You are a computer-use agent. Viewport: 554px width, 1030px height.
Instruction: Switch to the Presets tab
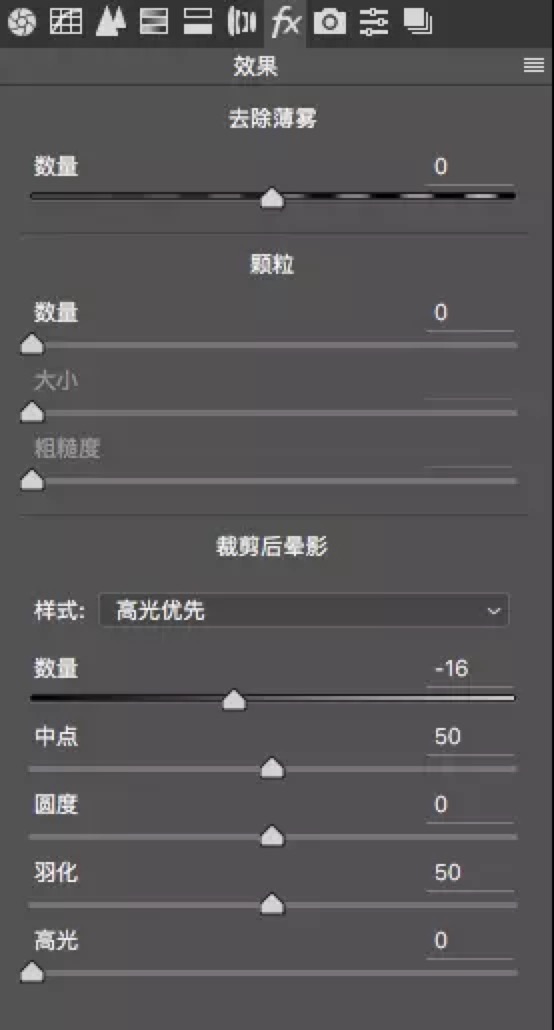tap(374, 22)
